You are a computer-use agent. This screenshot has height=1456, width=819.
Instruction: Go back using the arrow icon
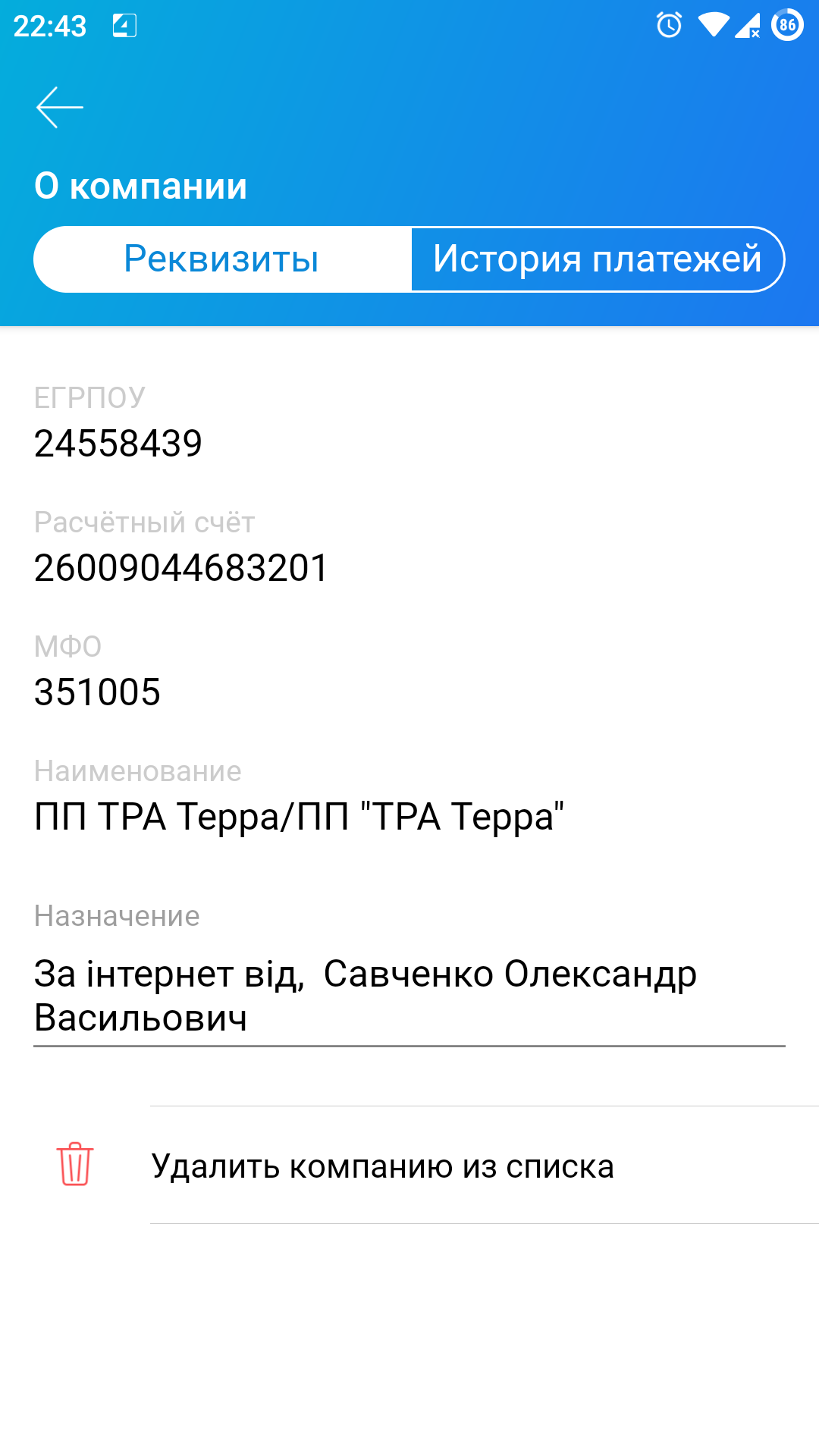pos(59,108)
